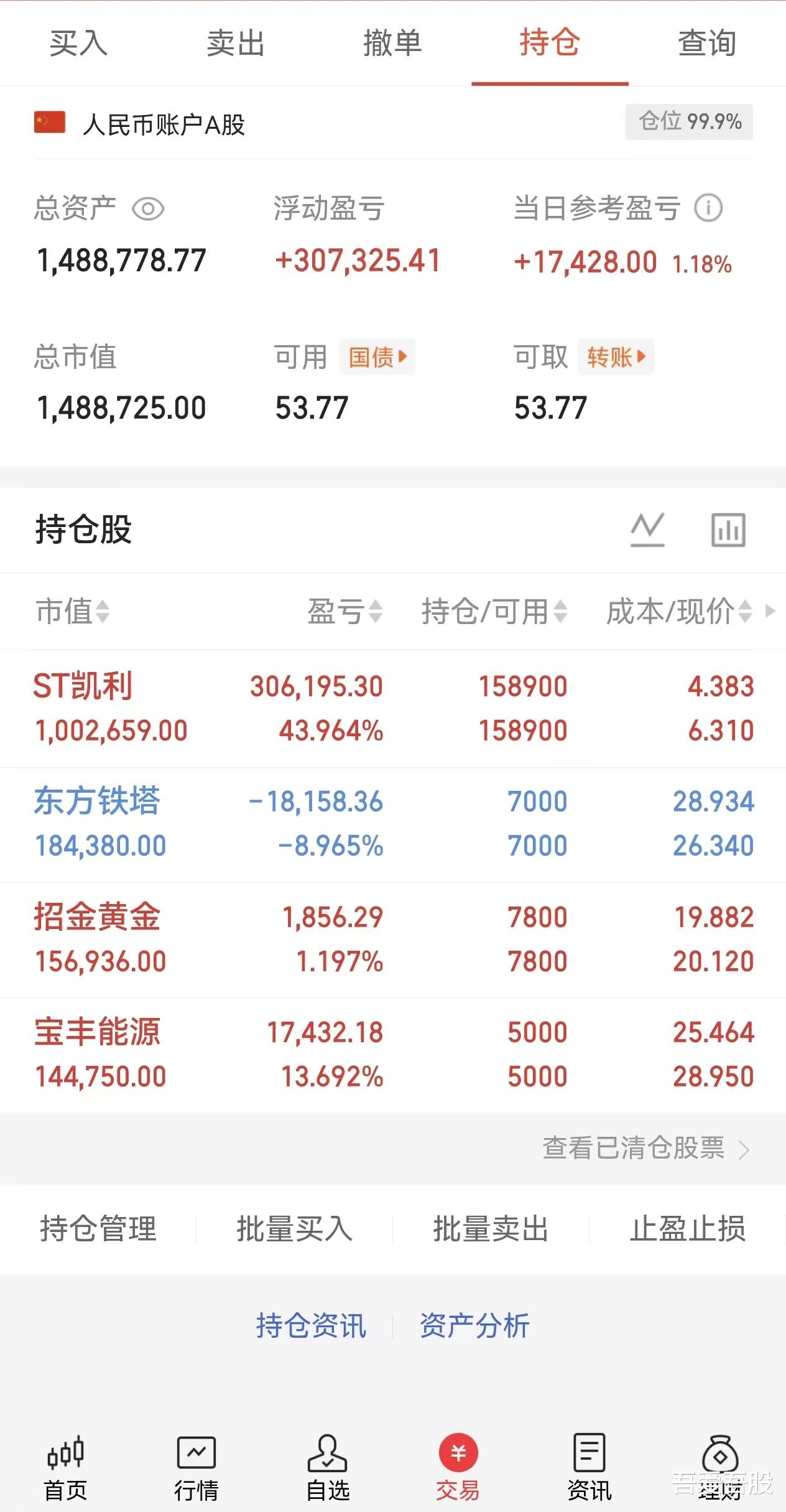Open 转账 transfer
The width and height of the screenshot is (786, 1512).
click(616, 357)
